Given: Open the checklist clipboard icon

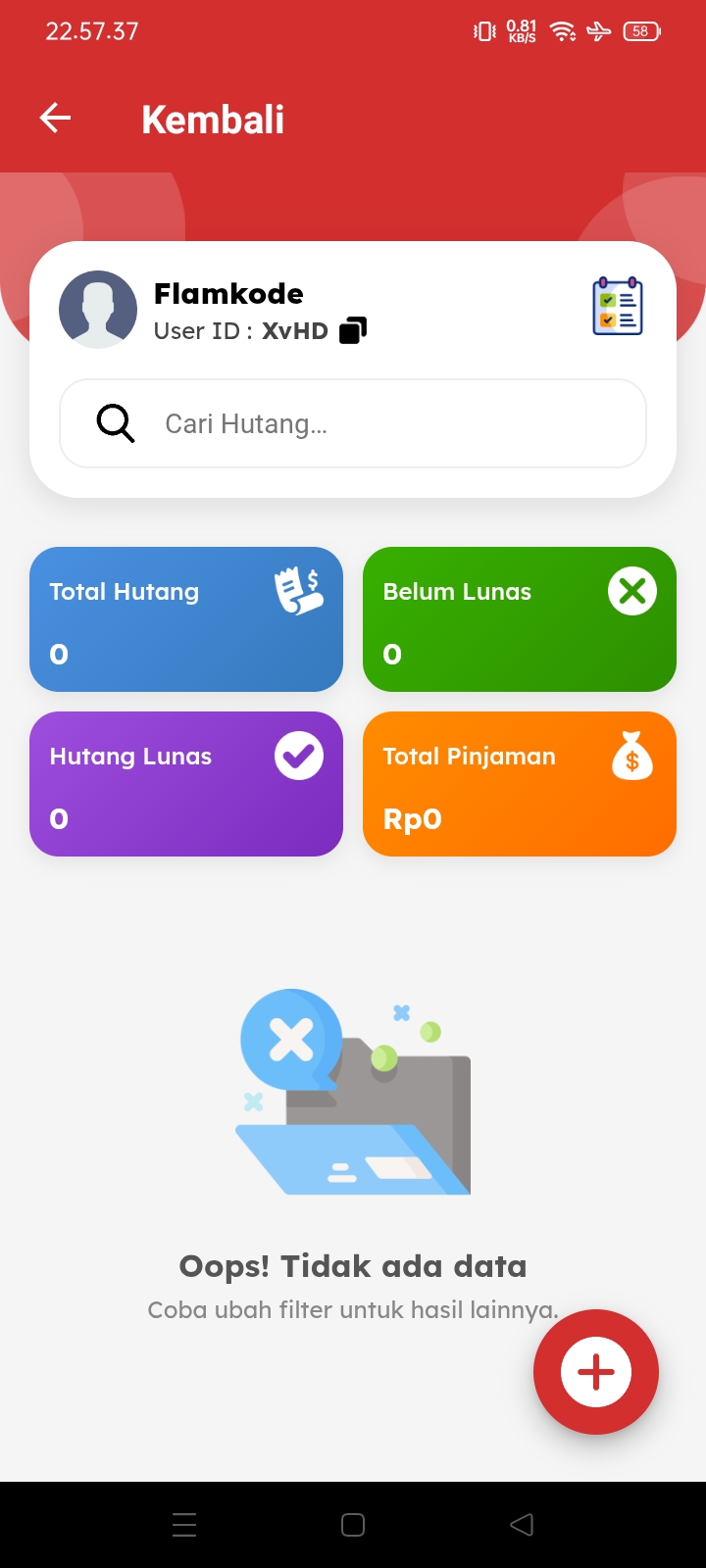Looking at the screenshot, I should click(618, 307).
